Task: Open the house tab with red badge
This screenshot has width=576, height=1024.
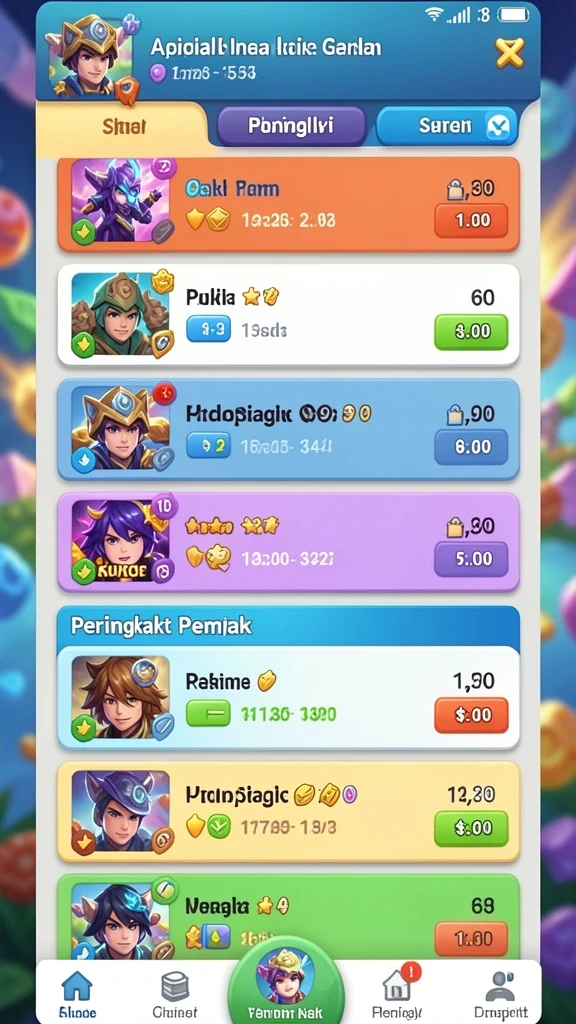Action: tap(397, 992)
